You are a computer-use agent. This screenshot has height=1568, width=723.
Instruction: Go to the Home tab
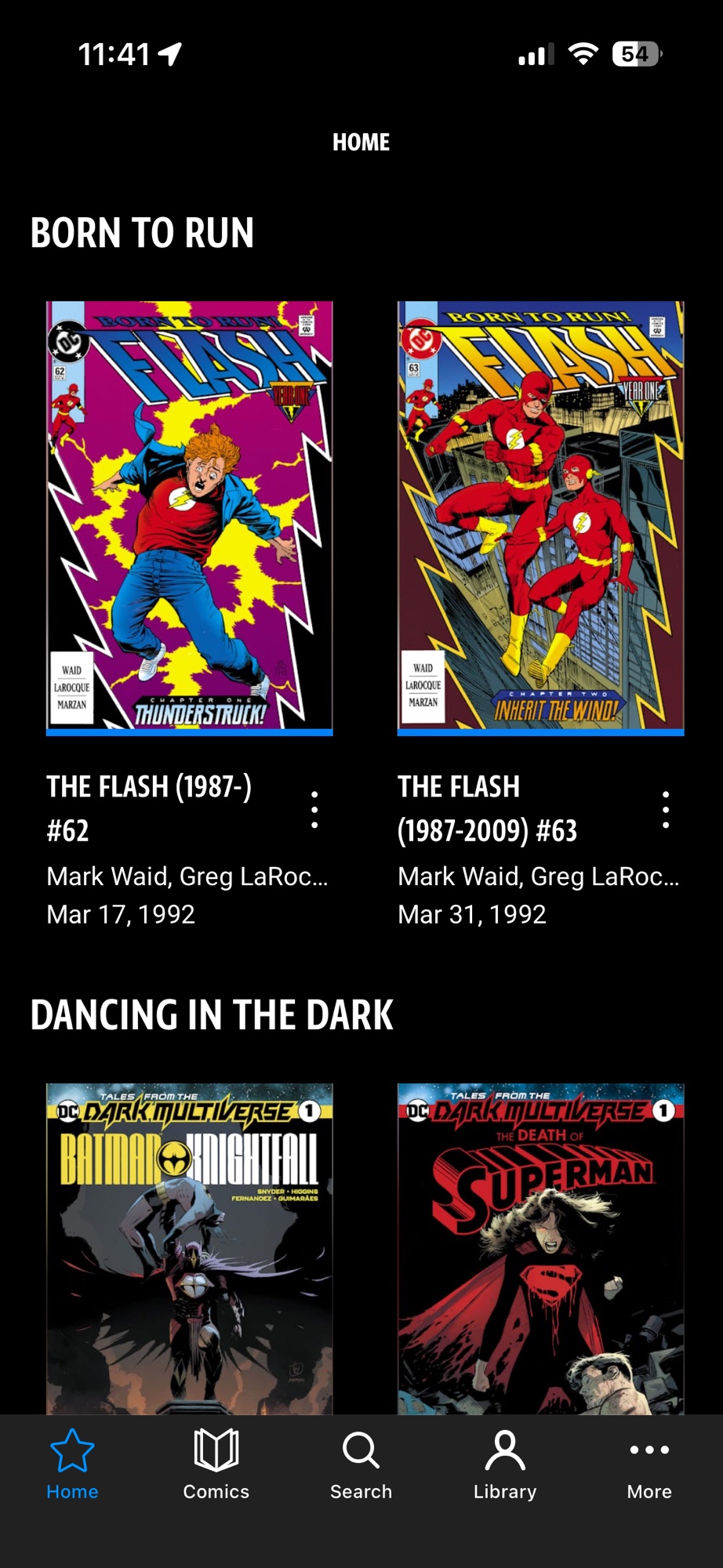72,1465
